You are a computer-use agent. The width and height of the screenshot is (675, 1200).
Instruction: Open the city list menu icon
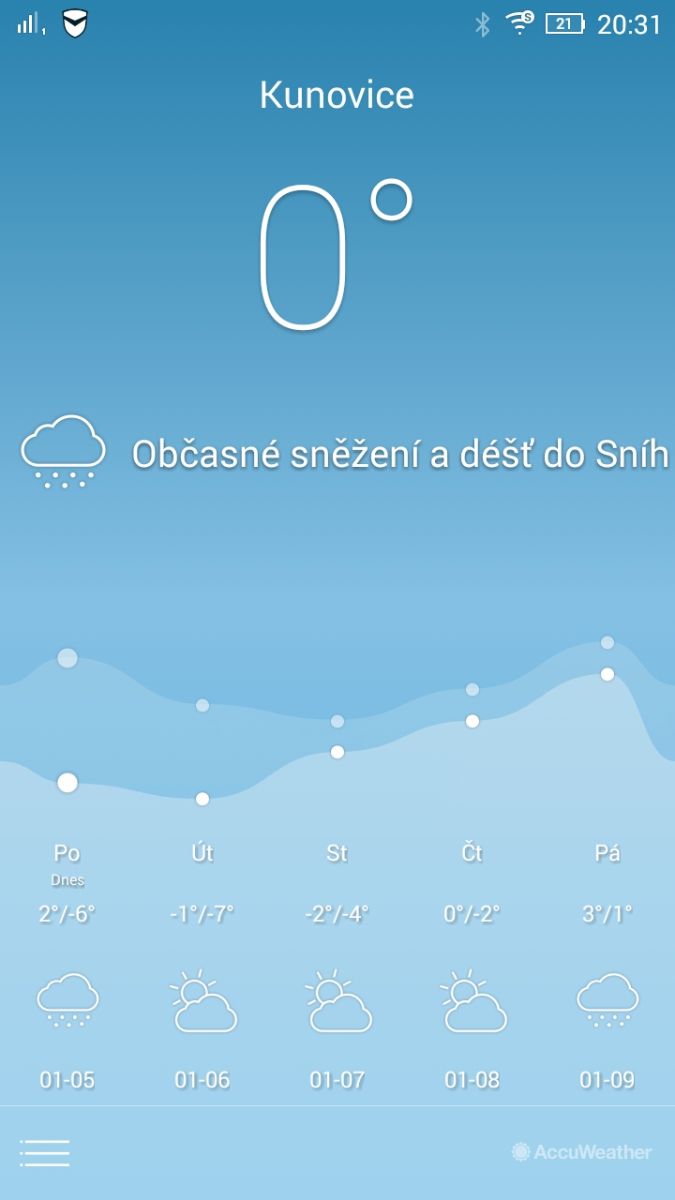[x=45, y=1152]
